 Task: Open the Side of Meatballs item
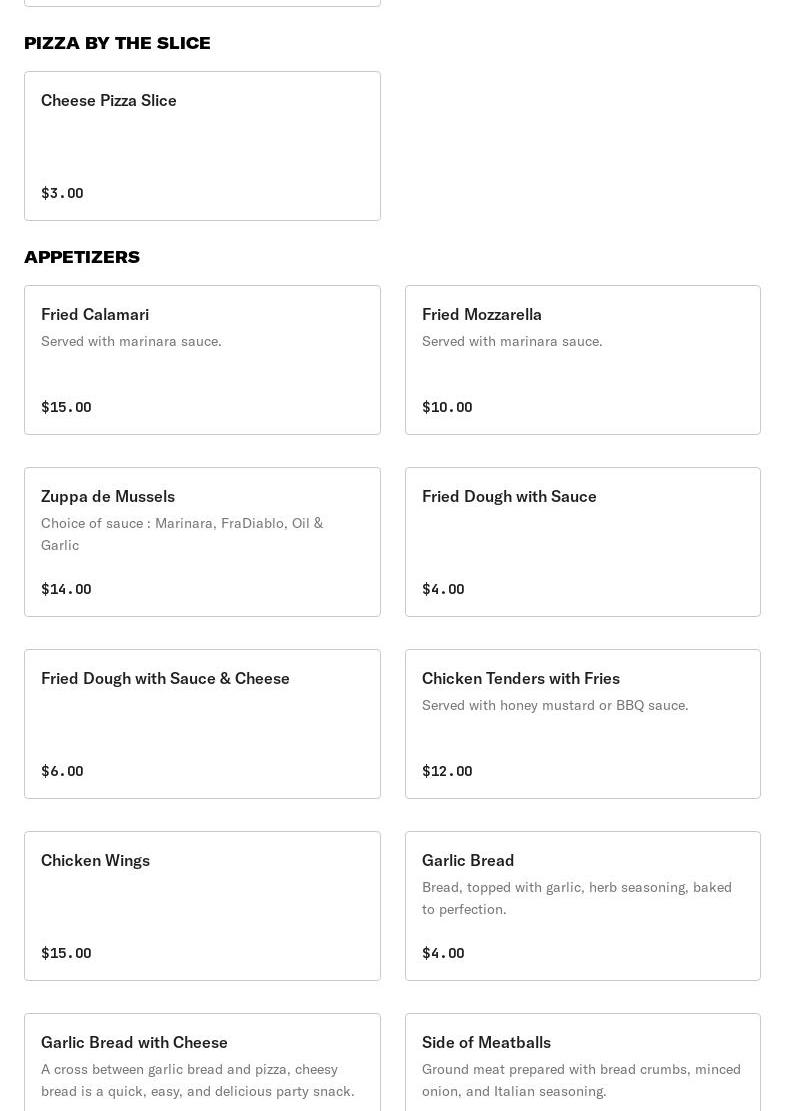[582, 1063]
